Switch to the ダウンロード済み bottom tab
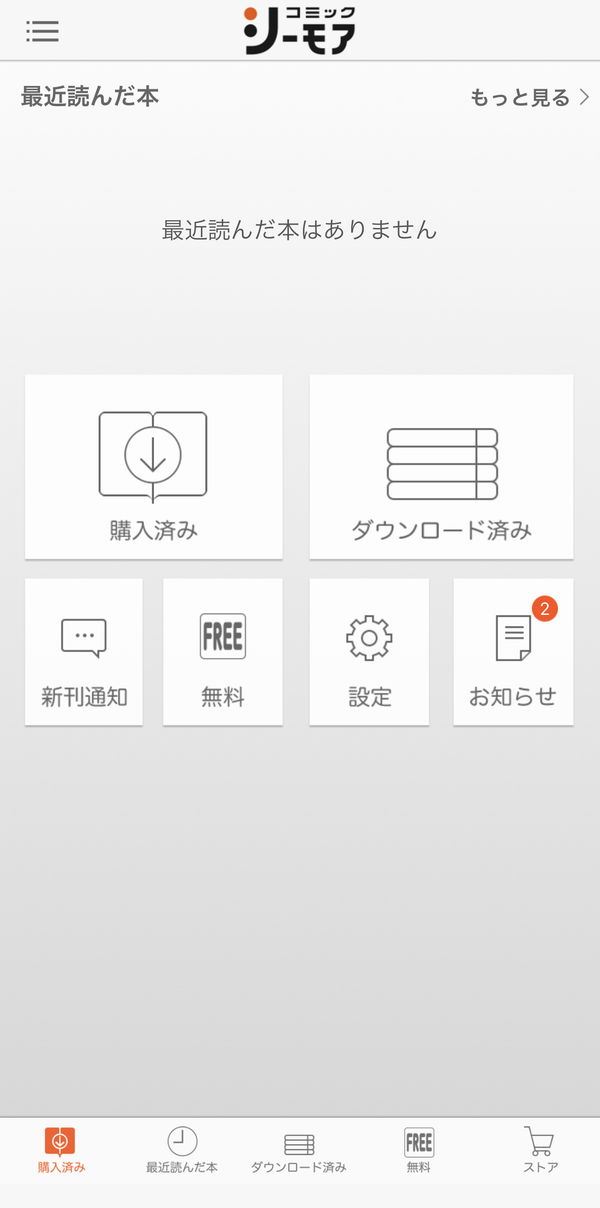Viewport: 600px width, 1208px height. [299, 1150]
